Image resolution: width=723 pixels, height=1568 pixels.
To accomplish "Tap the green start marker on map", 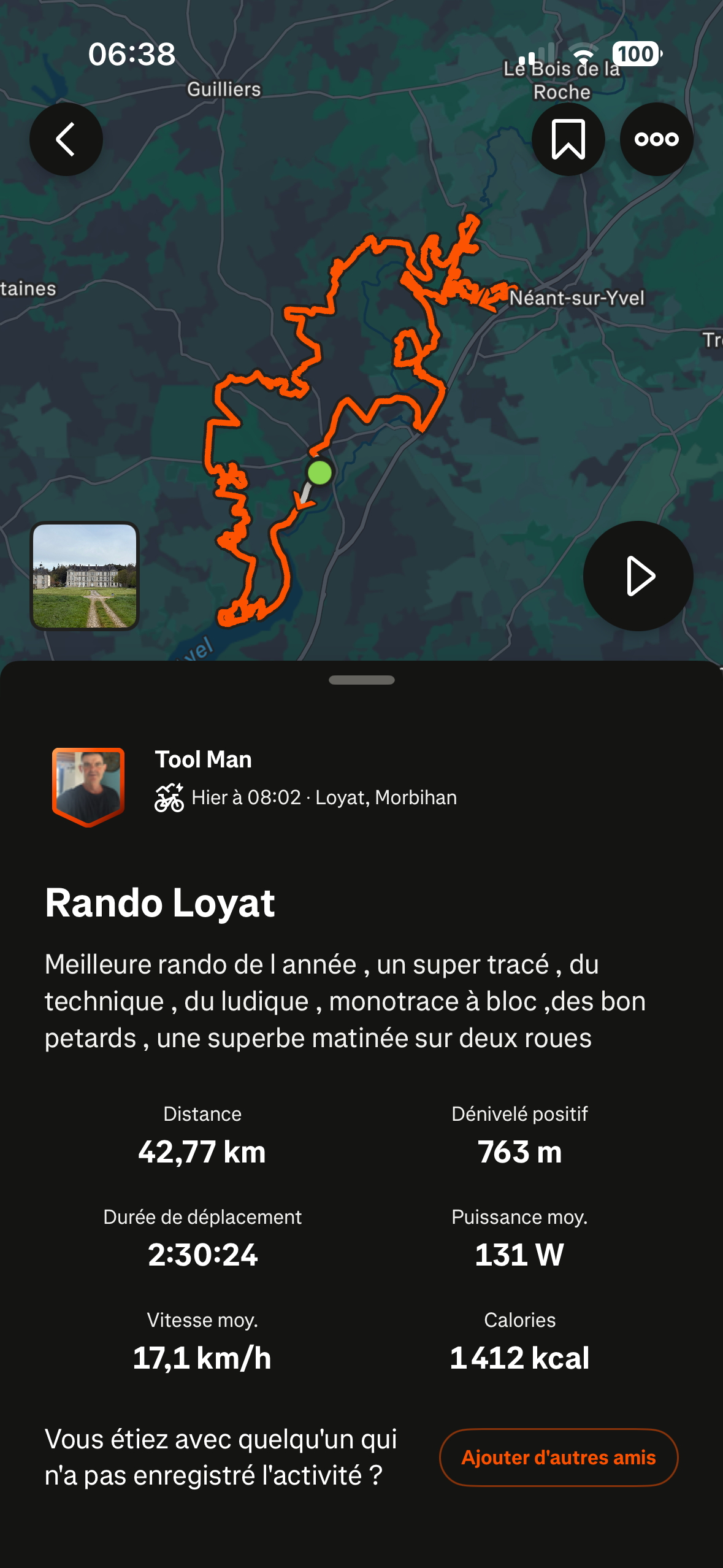I will coord(319,472).
